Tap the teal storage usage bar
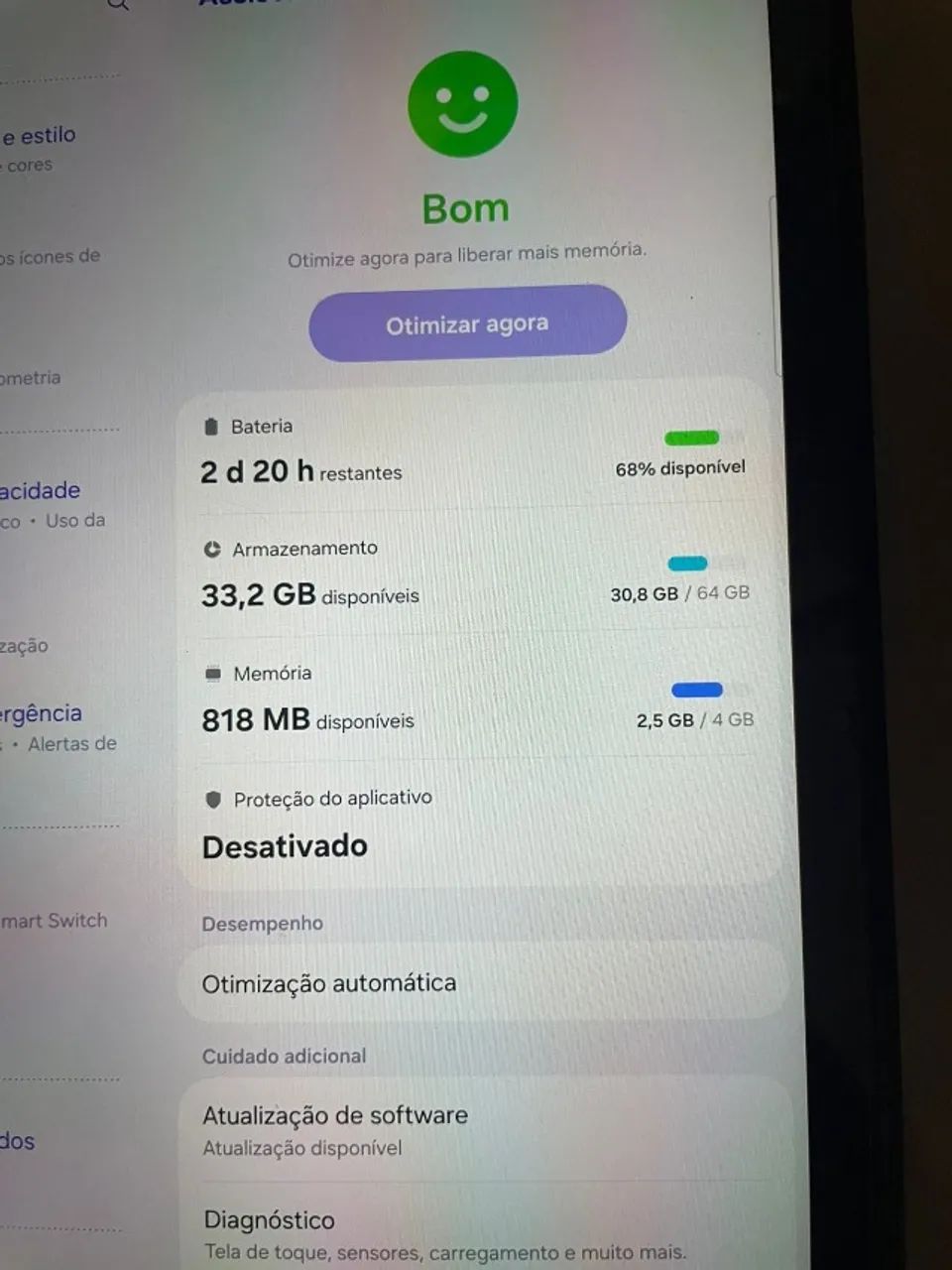The width and height of the screenshot is (952, 1270). (687, 564)
